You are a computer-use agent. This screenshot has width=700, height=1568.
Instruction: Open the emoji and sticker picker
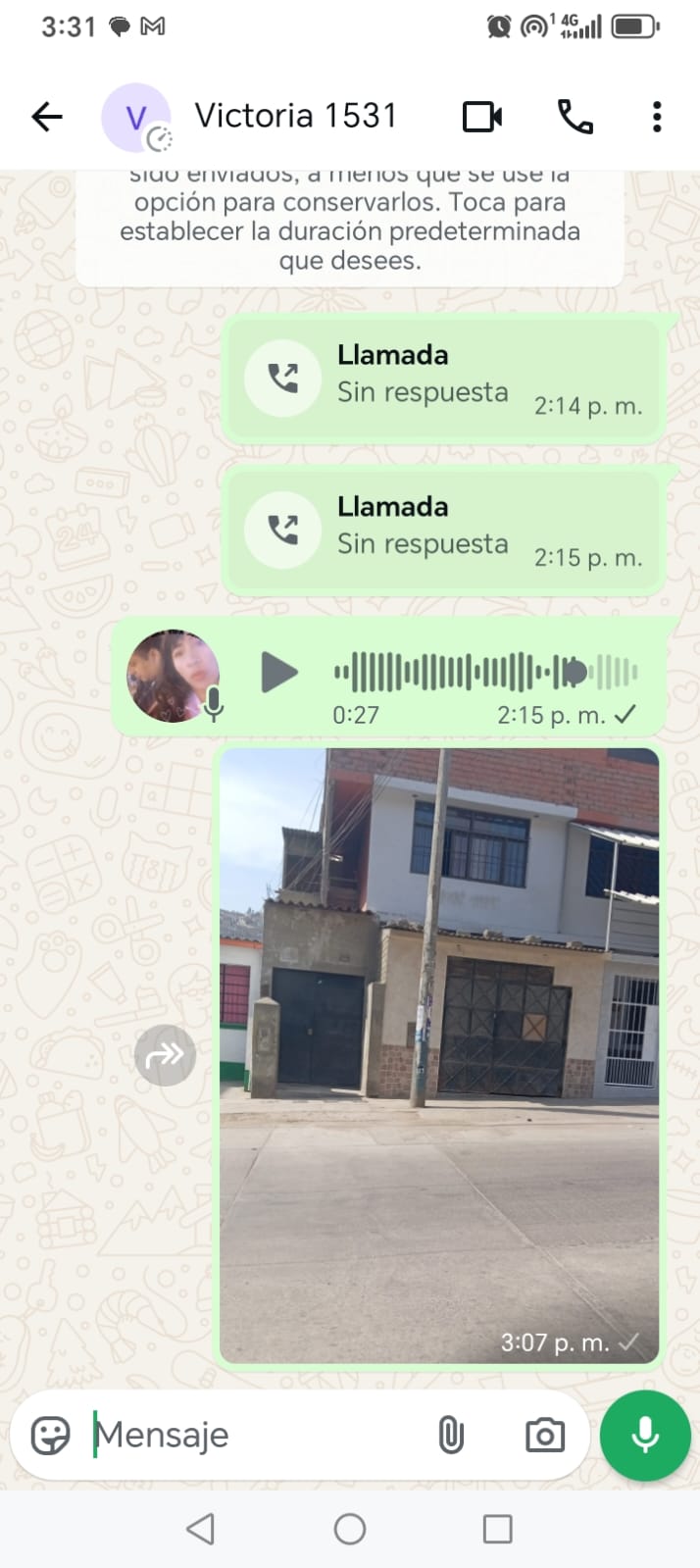50,1436
